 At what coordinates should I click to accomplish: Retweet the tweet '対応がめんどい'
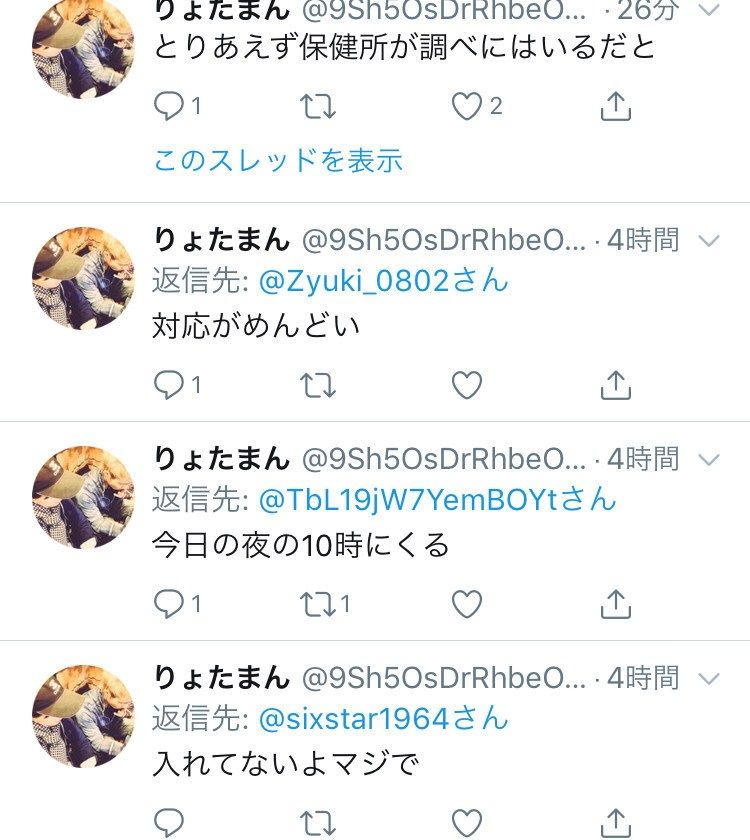(x=318, y=384)
